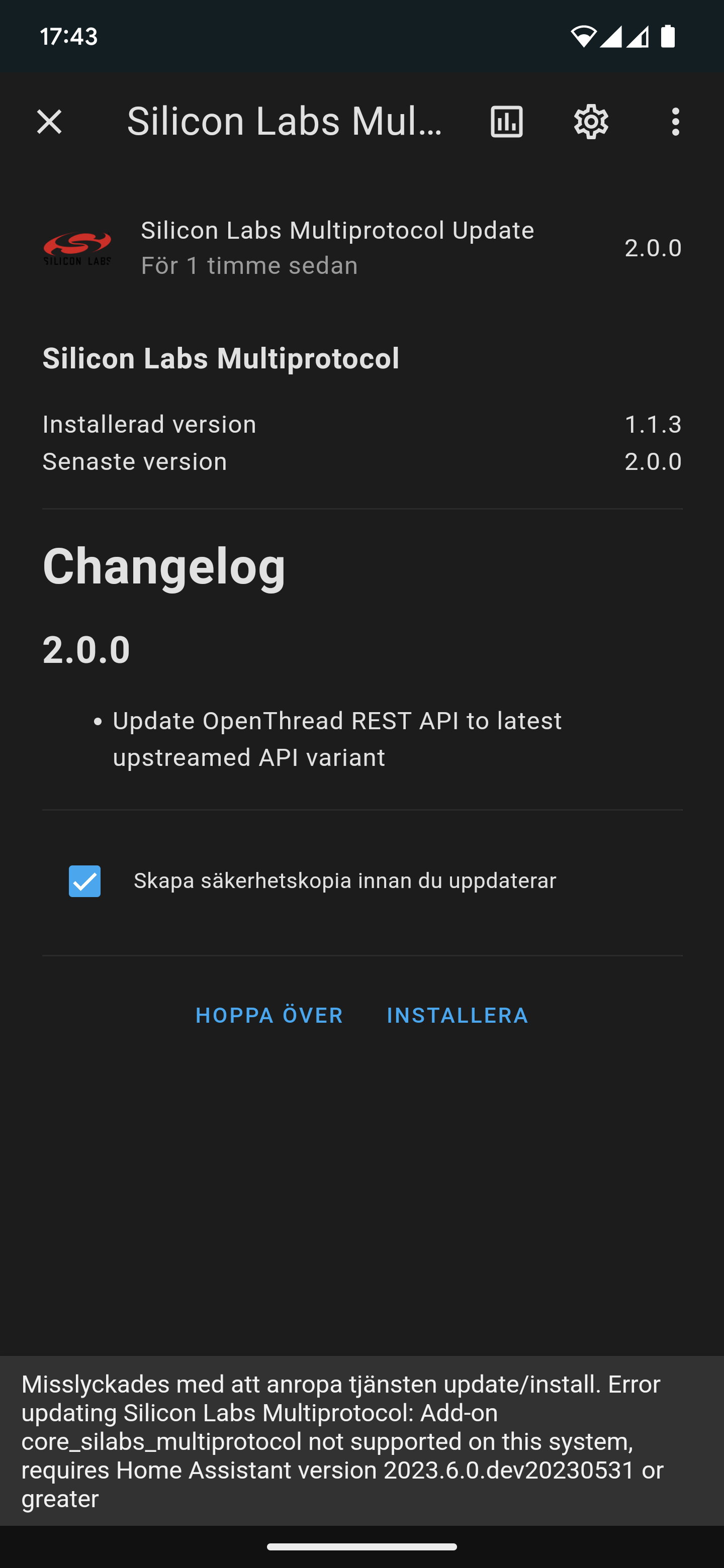Close the Silicon Labs update dialog
The image size is (724, 1568).
point(49,121)
